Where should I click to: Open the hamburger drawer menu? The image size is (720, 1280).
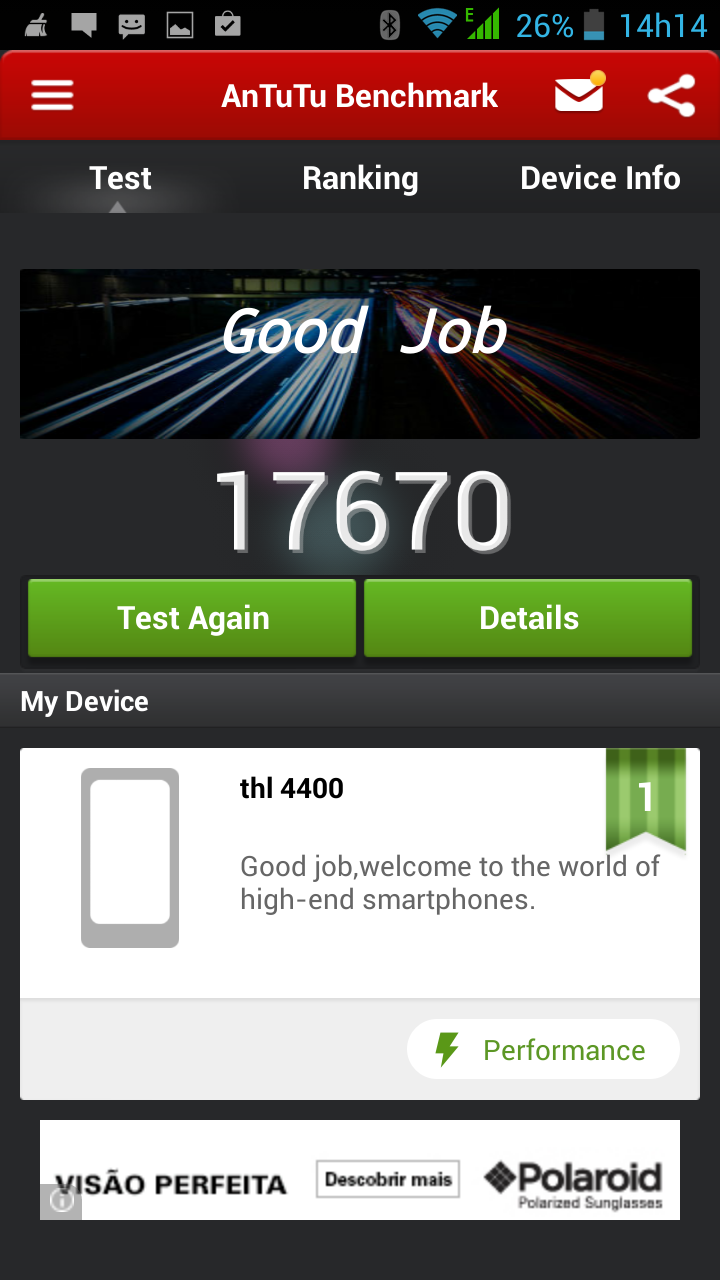pyautogui.click(x=52, y=96)
